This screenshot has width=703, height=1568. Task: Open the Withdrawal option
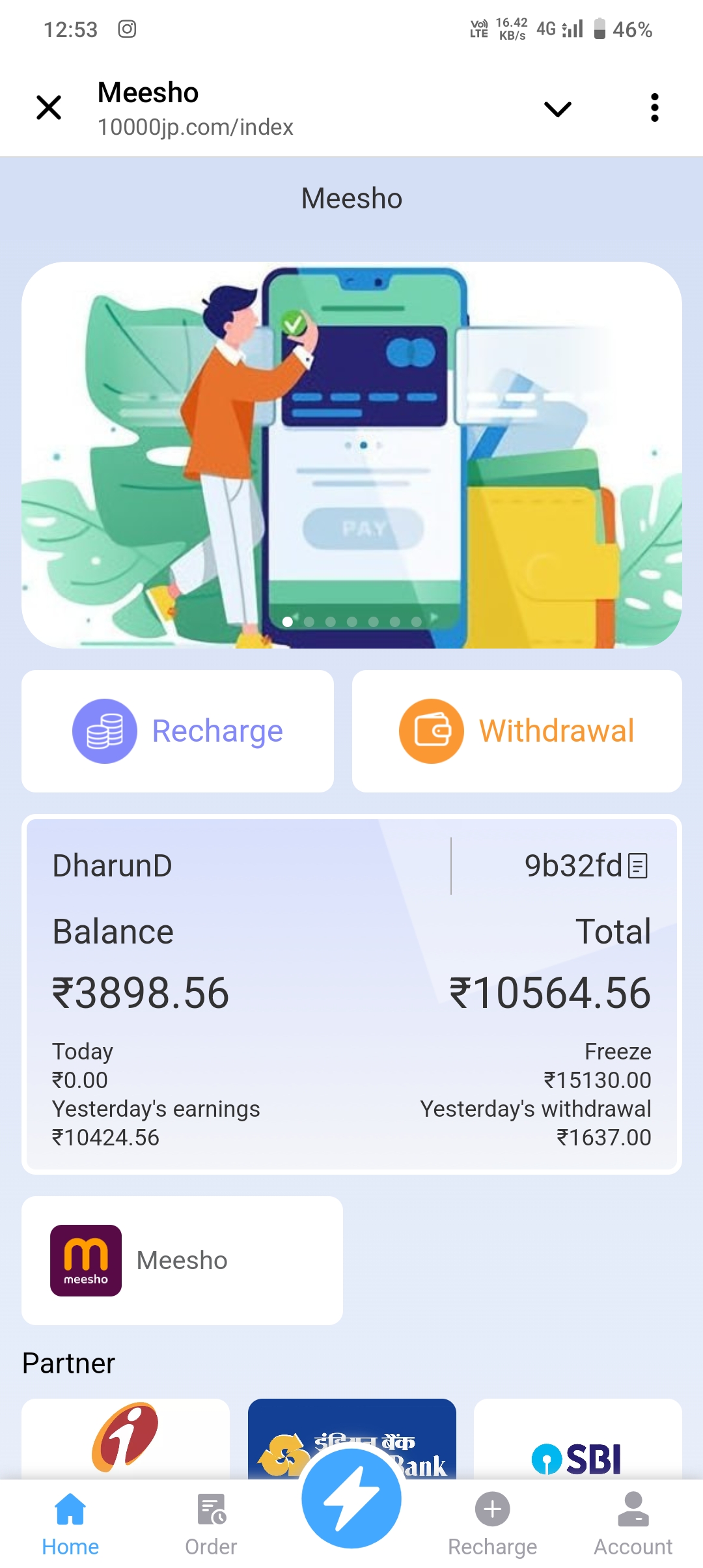point(517,731)
